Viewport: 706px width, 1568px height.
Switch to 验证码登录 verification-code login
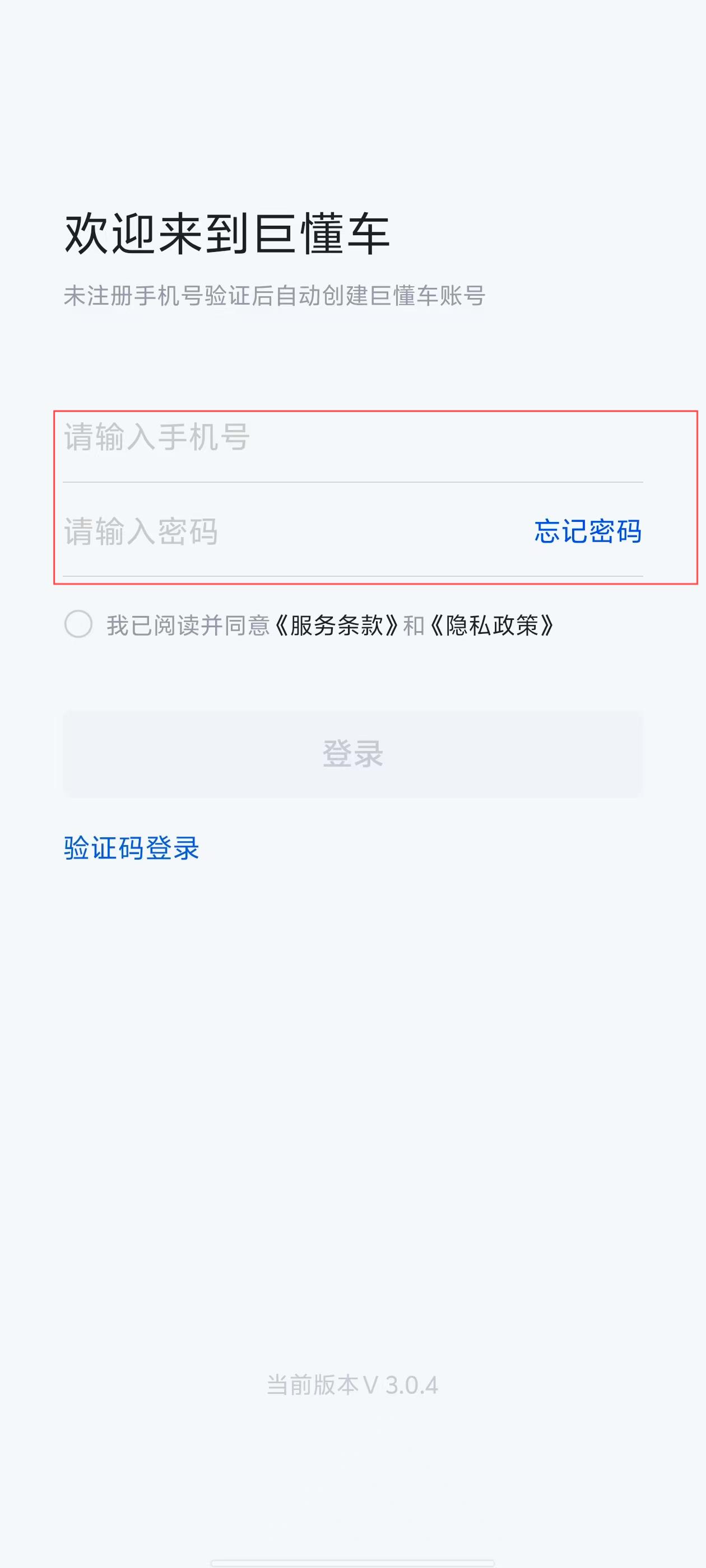(132, 848)
